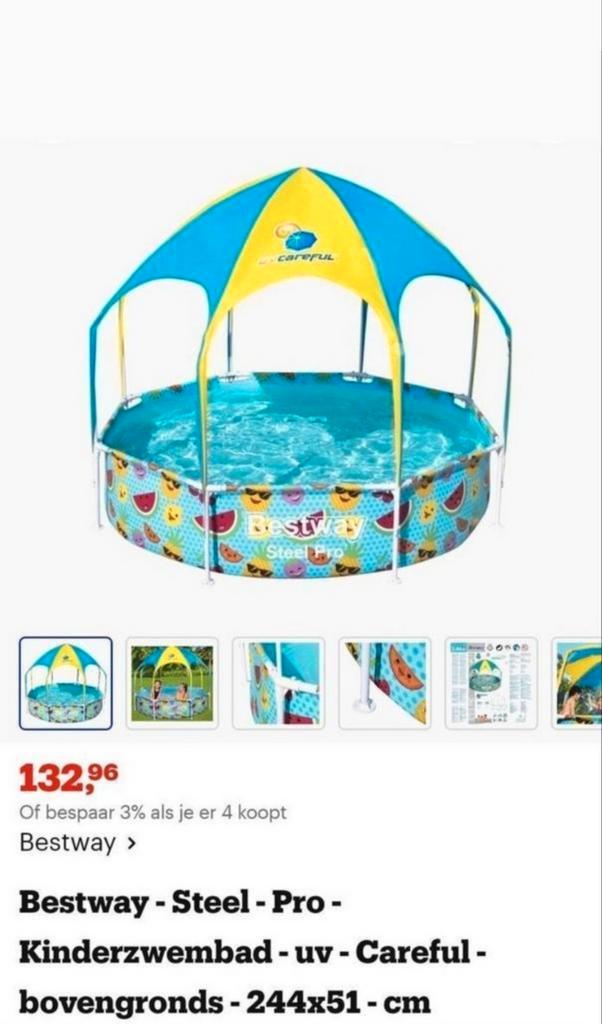View the third thumbnail of the frame corner

coord(279,683)
